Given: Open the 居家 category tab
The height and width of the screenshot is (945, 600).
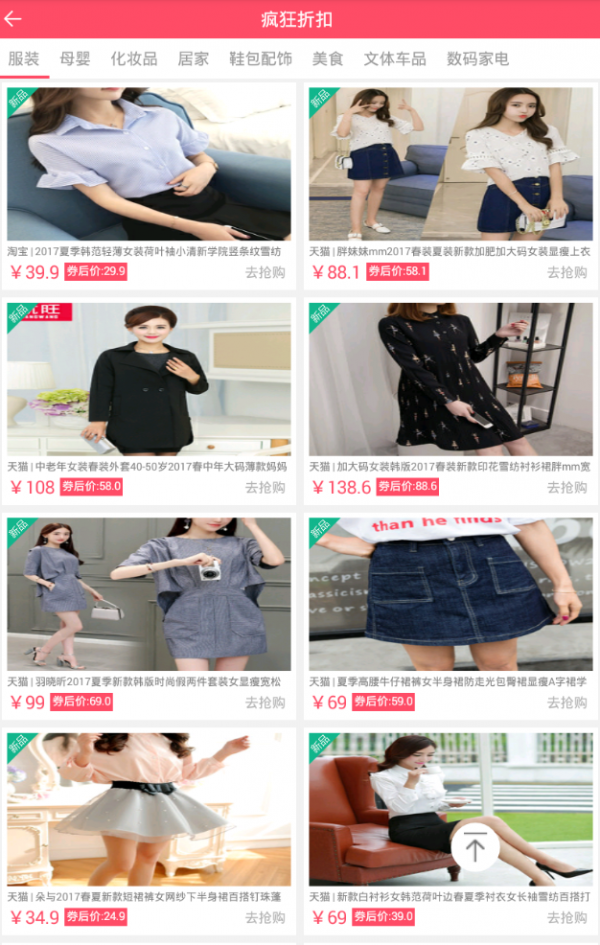Looking at the screenshot, I should coord(193,59).
